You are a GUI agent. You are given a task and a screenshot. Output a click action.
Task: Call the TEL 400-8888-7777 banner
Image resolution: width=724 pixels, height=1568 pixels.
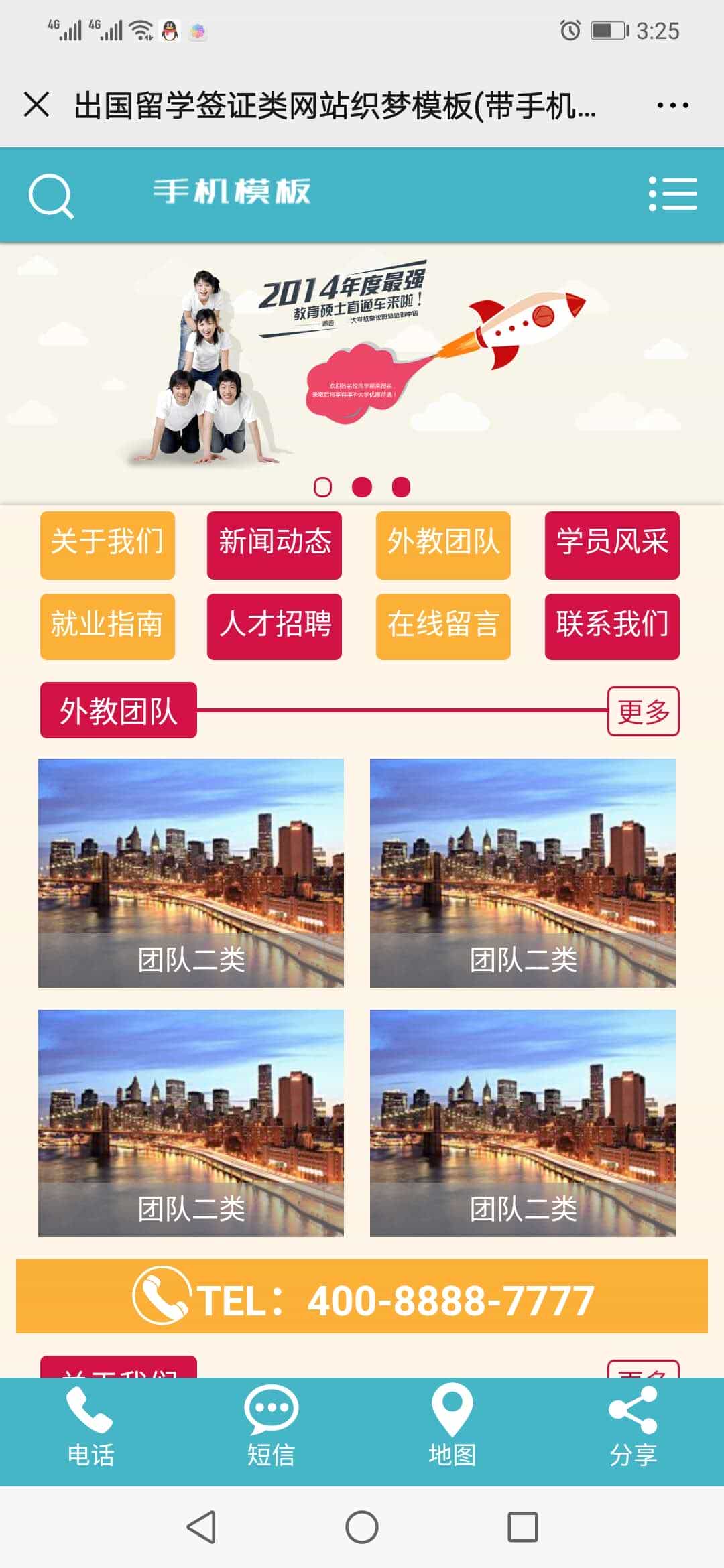click(362, 1296)
